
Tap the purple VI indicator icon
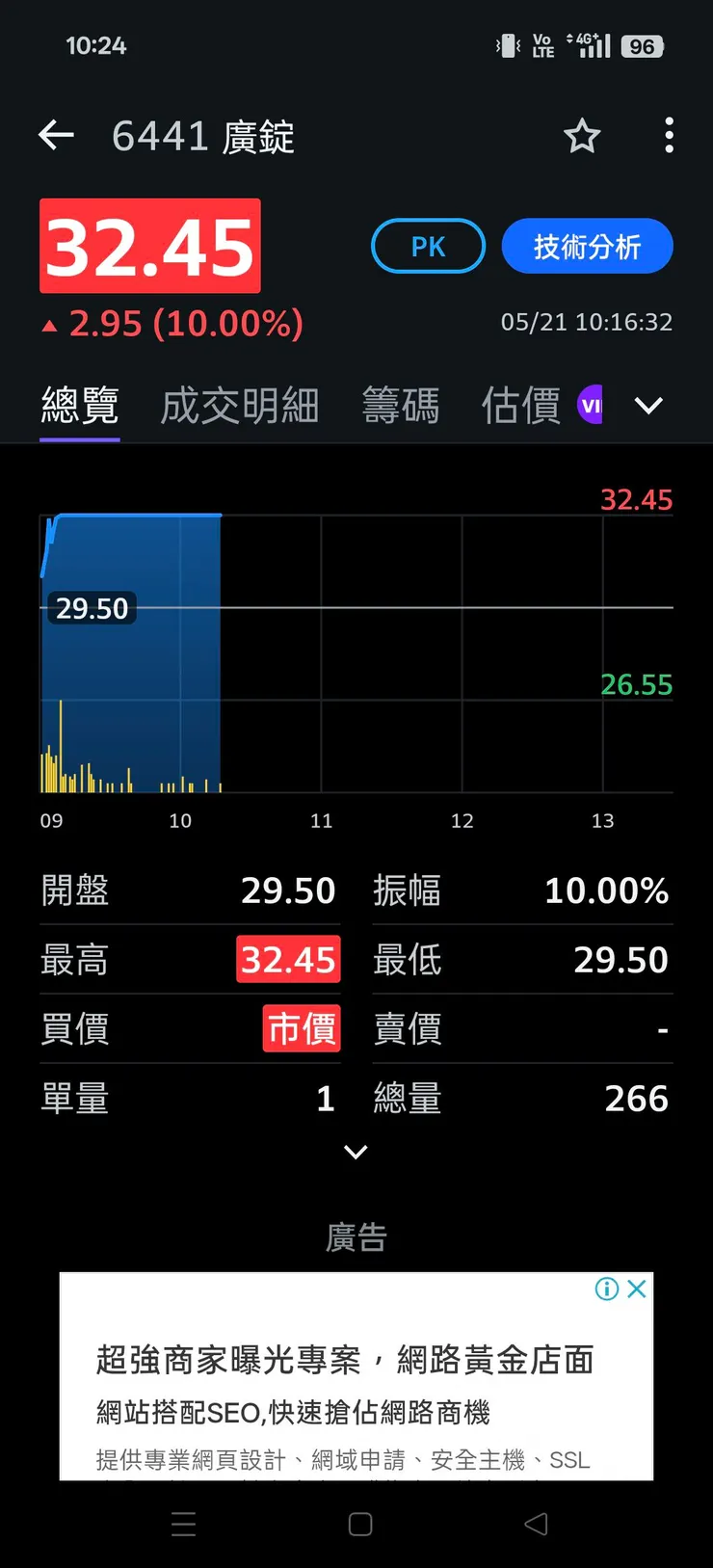[591, 405]
